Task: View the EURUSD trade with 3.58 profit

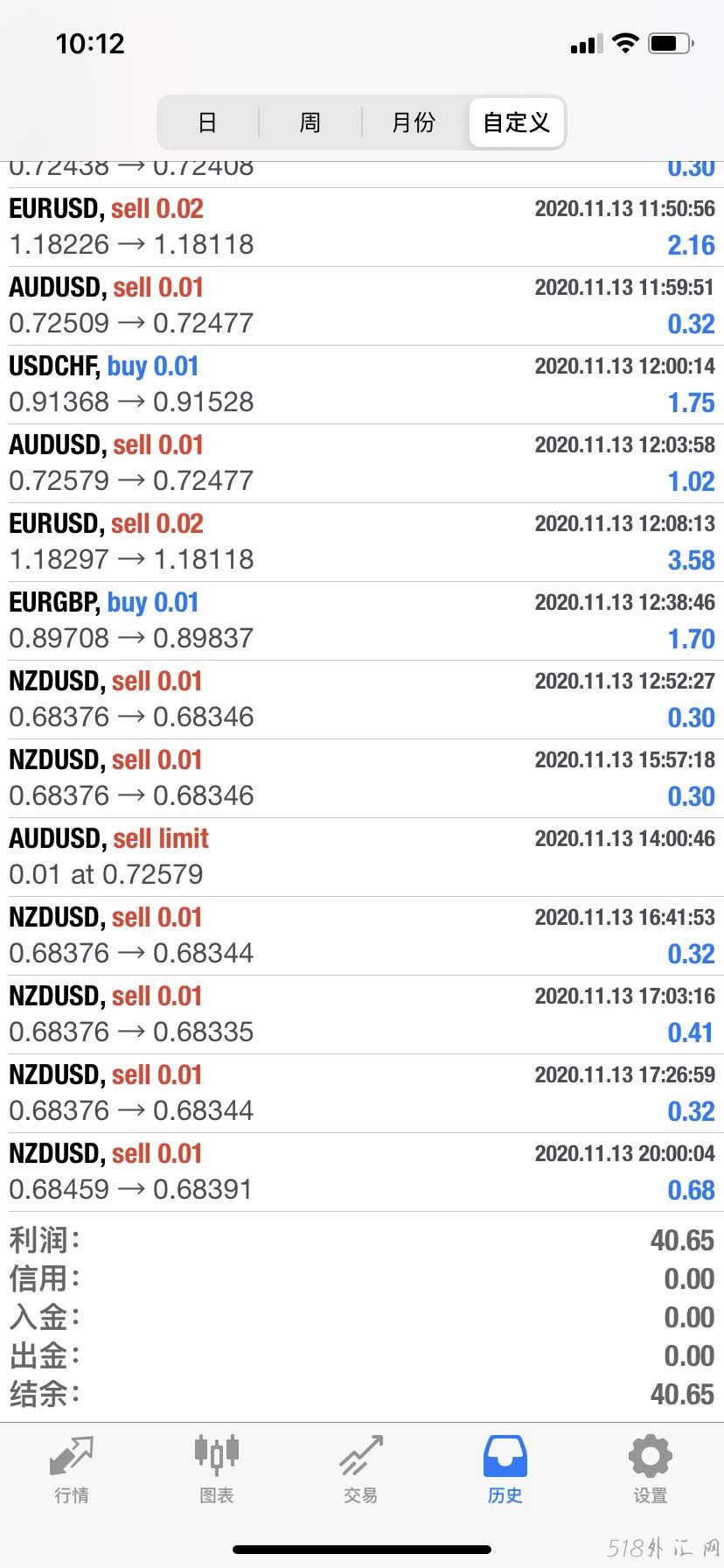Action: click(362, 542)
